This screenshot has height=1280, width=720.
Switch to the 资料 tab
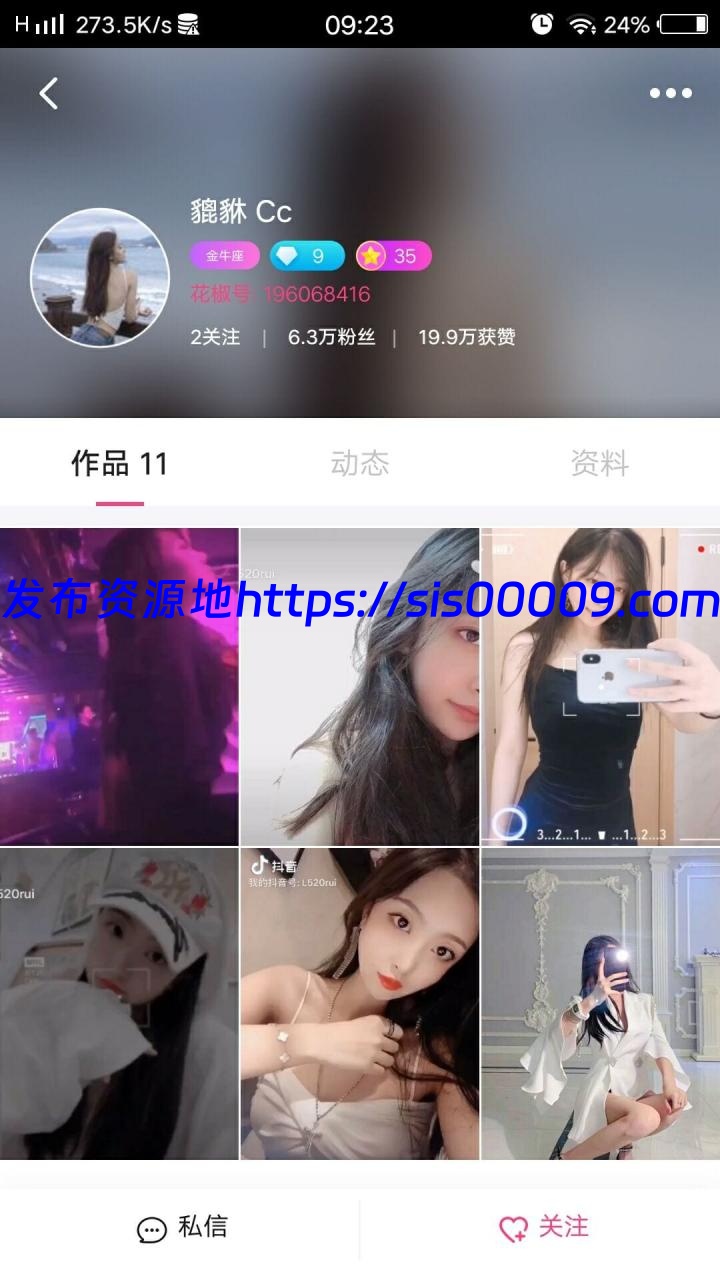click(x=600, y=463)
